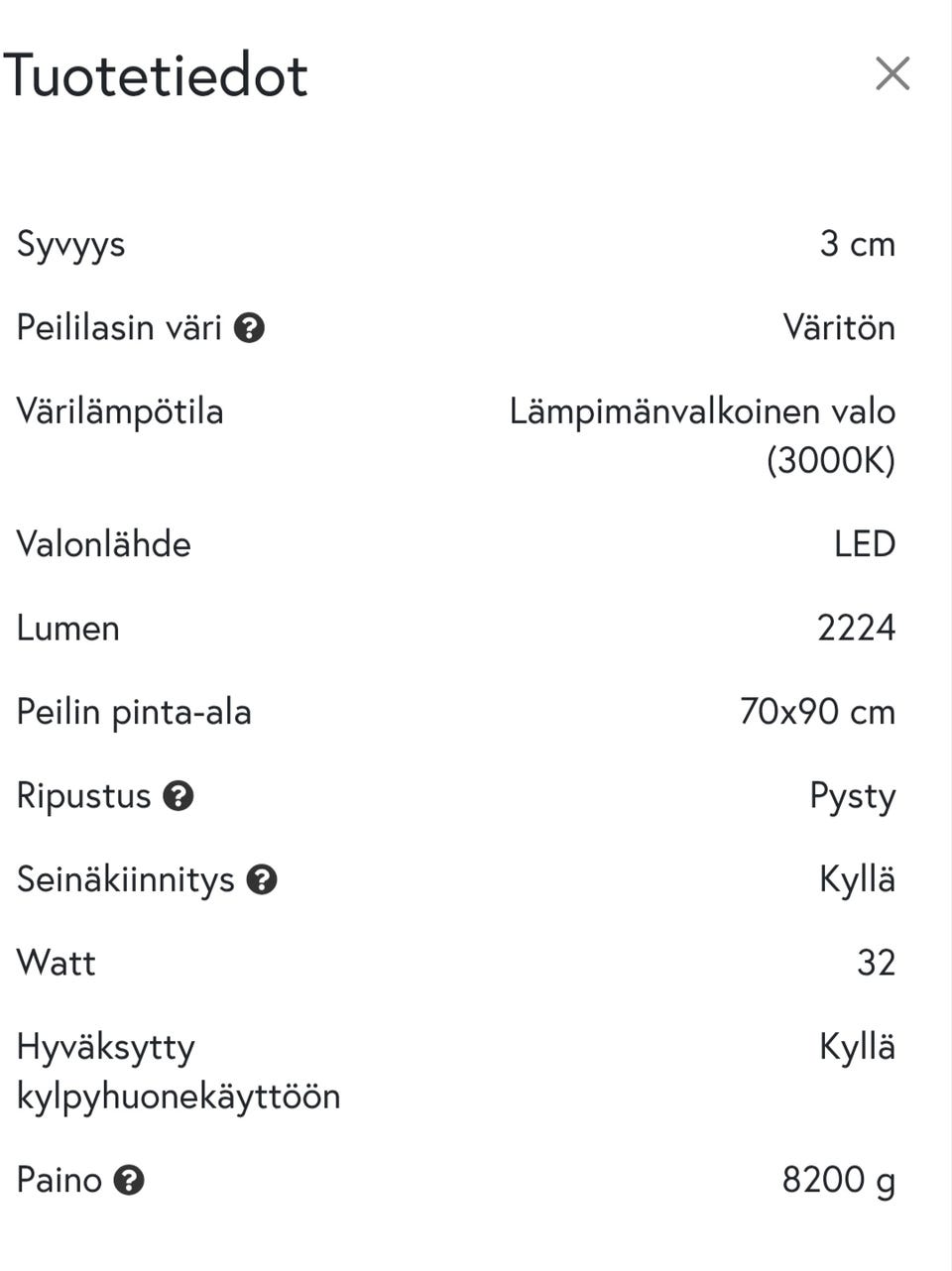Tap the circular help icon near hanging orientation
This screenshot has height=1271, width=952.
pyautogui.click(x=178, y=795)
